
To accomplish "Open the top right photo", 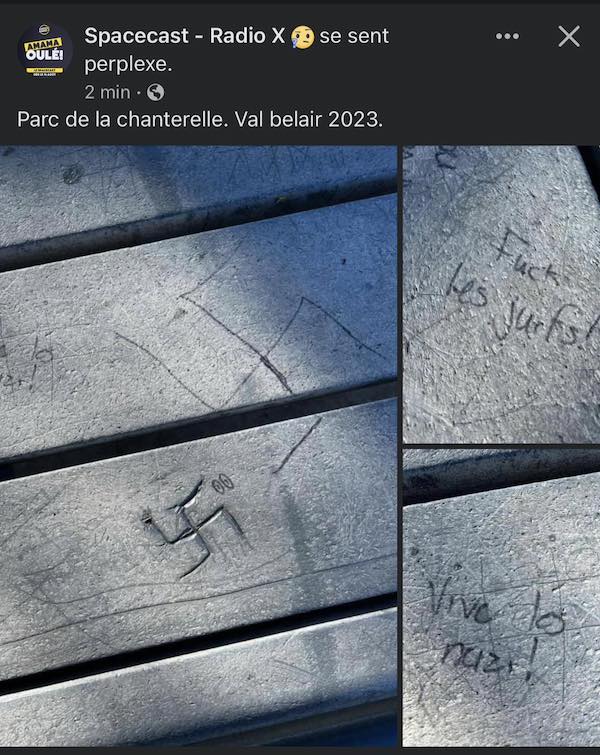I will point(501,294).
